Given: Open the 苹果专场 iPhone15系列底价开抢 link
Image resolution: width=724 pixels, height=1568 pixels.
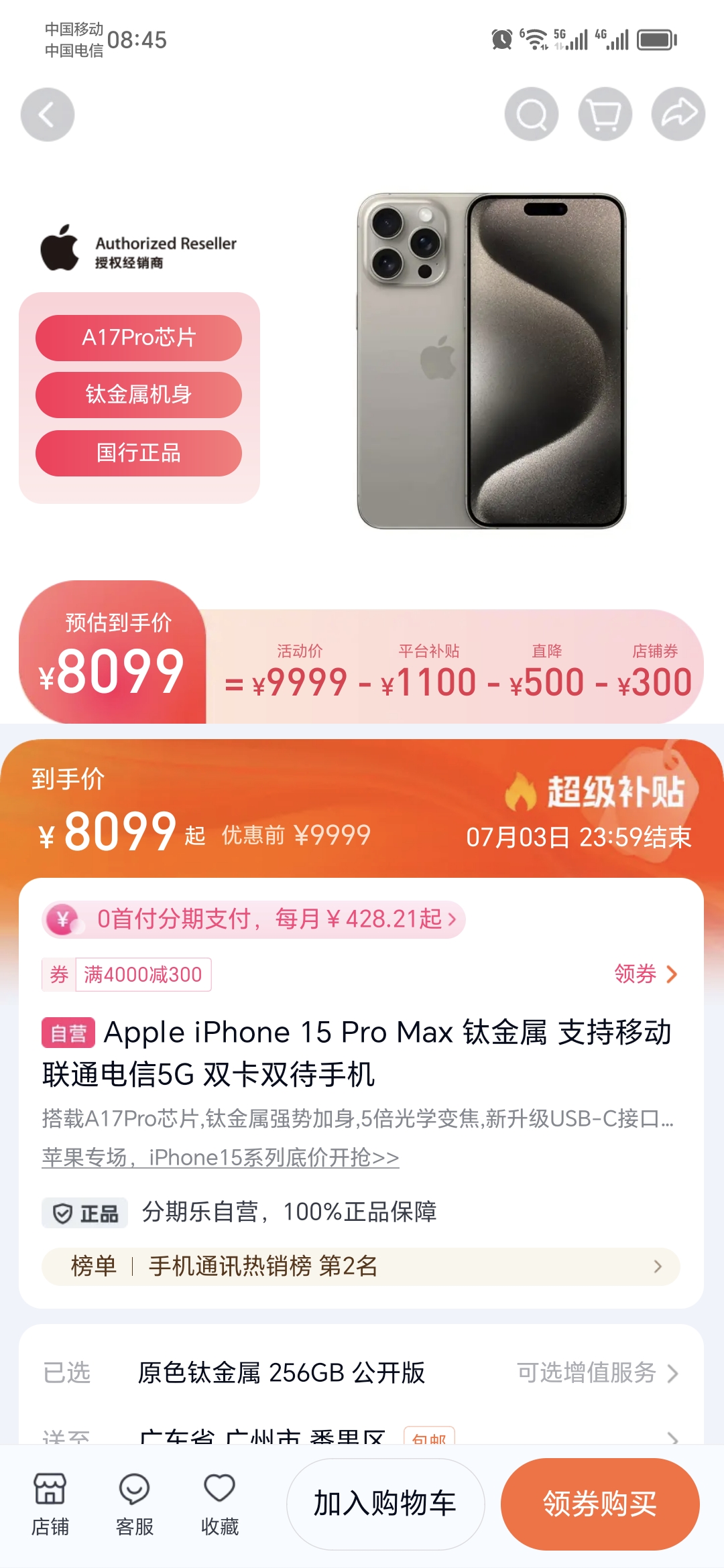Looking at the screenshot, I should tap(221, 1157).
